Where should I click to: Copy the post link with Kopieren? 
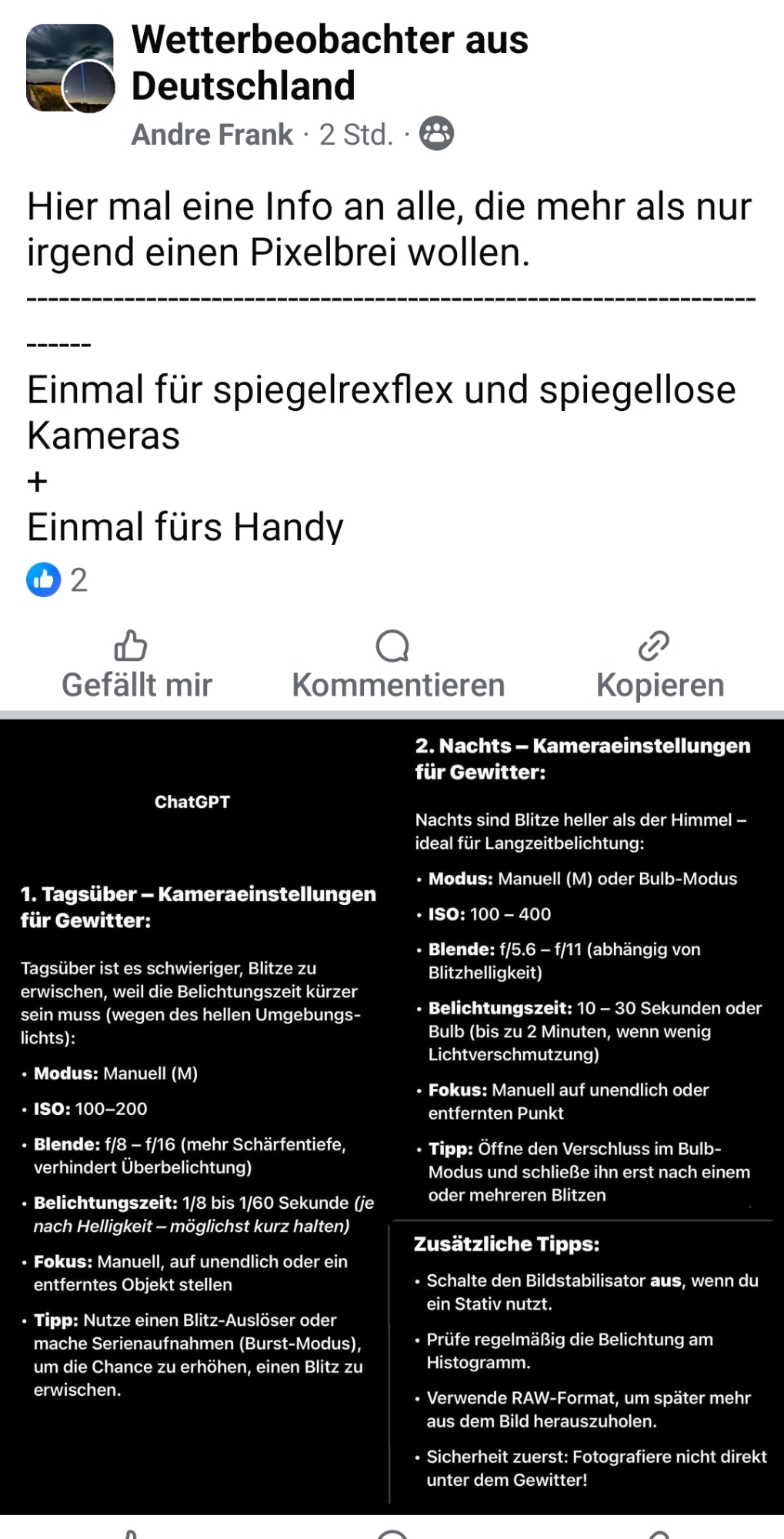pos(659,666)
